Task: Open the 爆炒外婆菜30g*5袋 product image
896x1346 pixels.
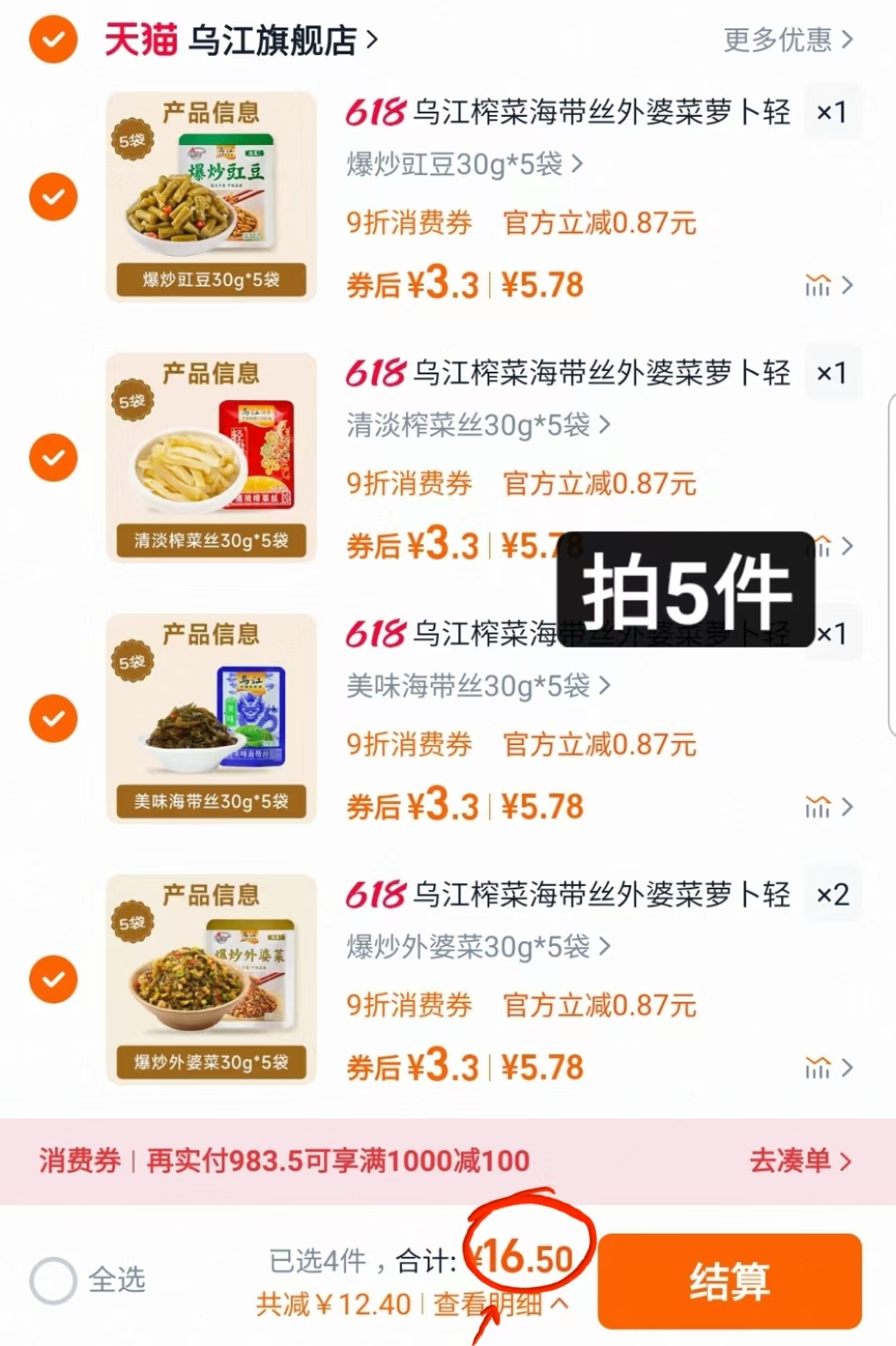Action: tap(211, 979)
